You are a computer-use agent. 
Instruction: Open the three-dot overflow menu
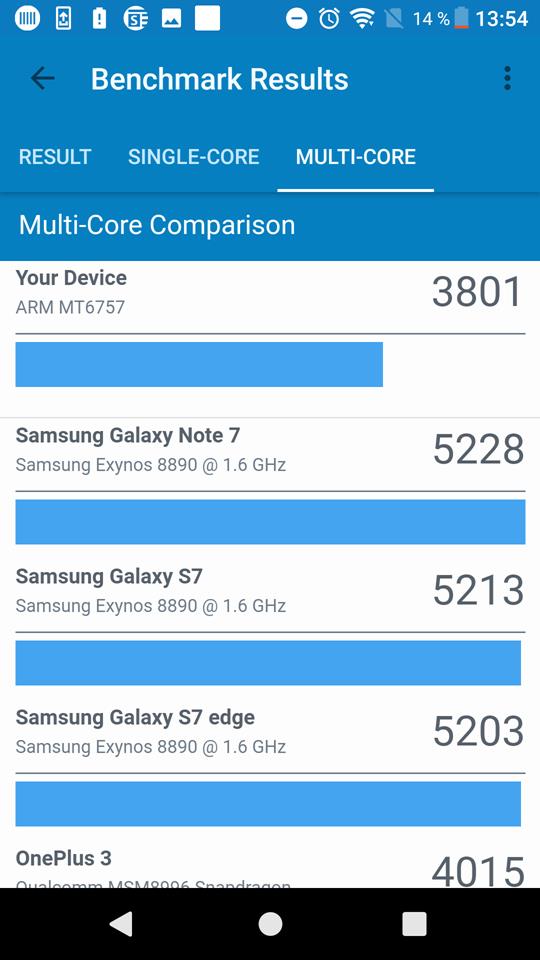(507, 78)
